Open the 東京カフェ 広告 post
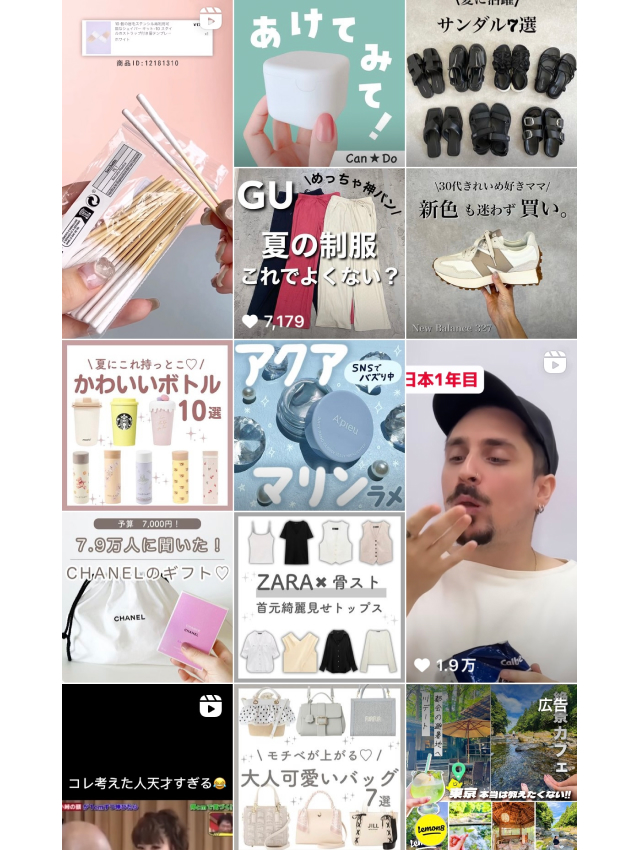The height and width of the screenshot is (850, 640). tap(491, 766)
